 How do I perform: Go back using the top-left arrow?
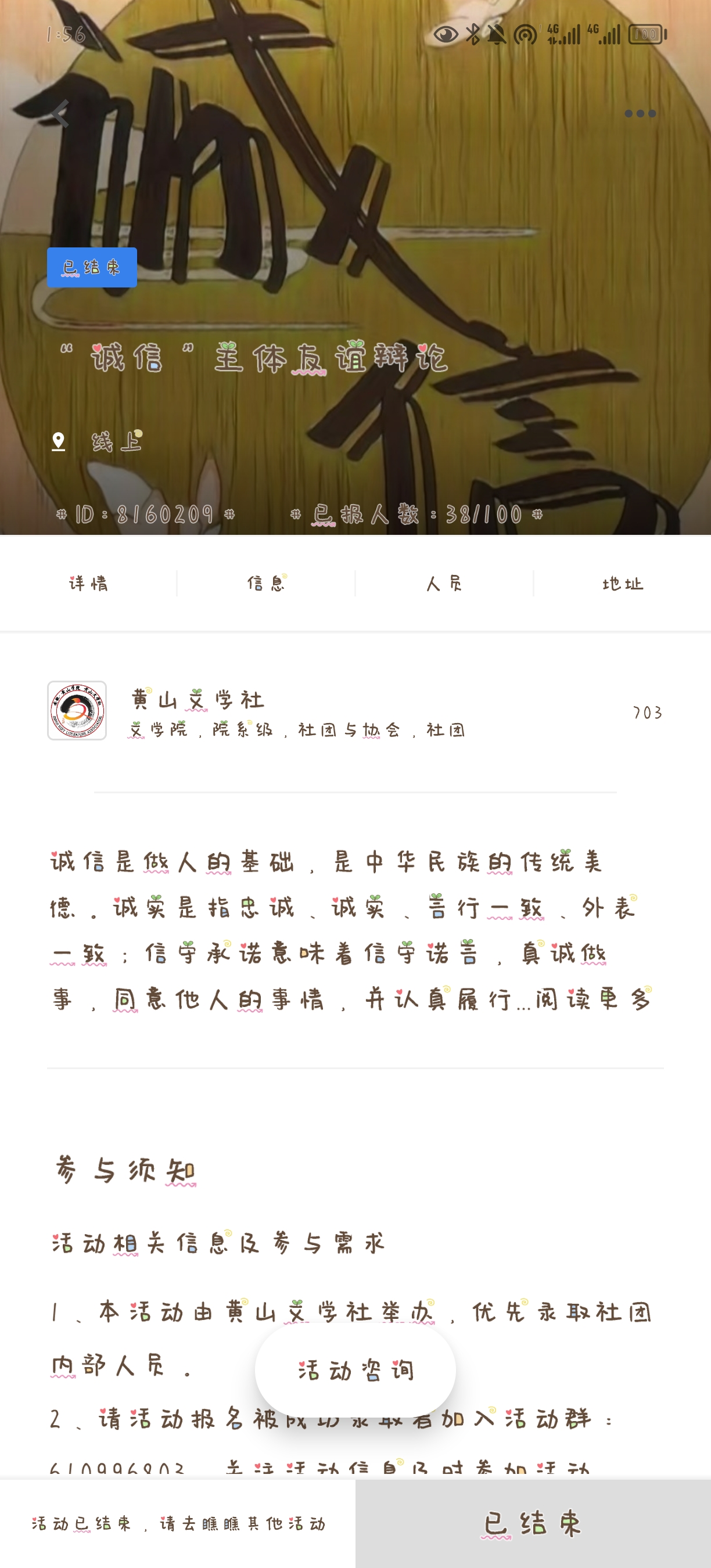pos(60,113)
